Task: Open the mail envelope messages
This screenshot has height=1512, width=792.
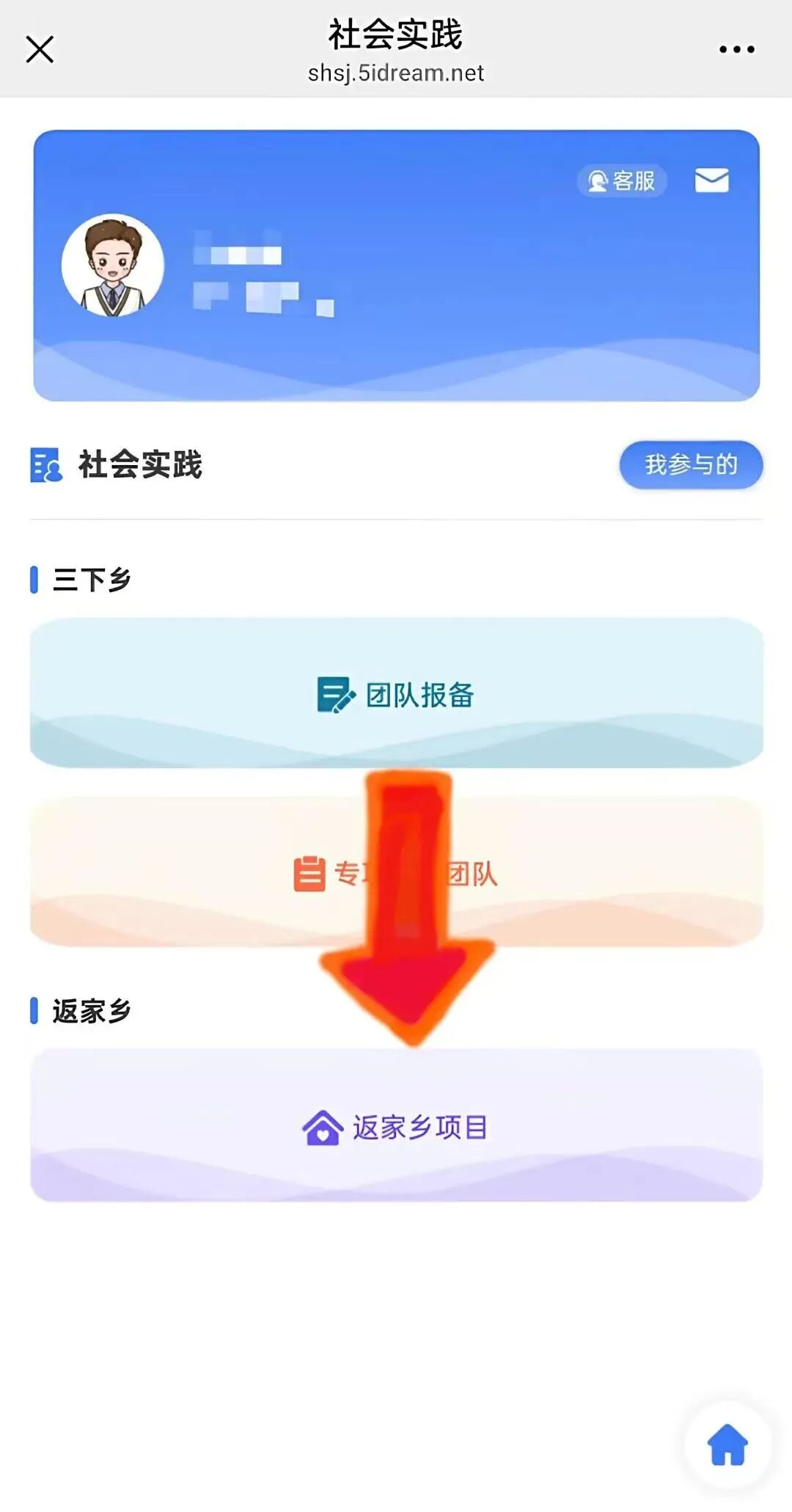Action: [x=711, y=180]
